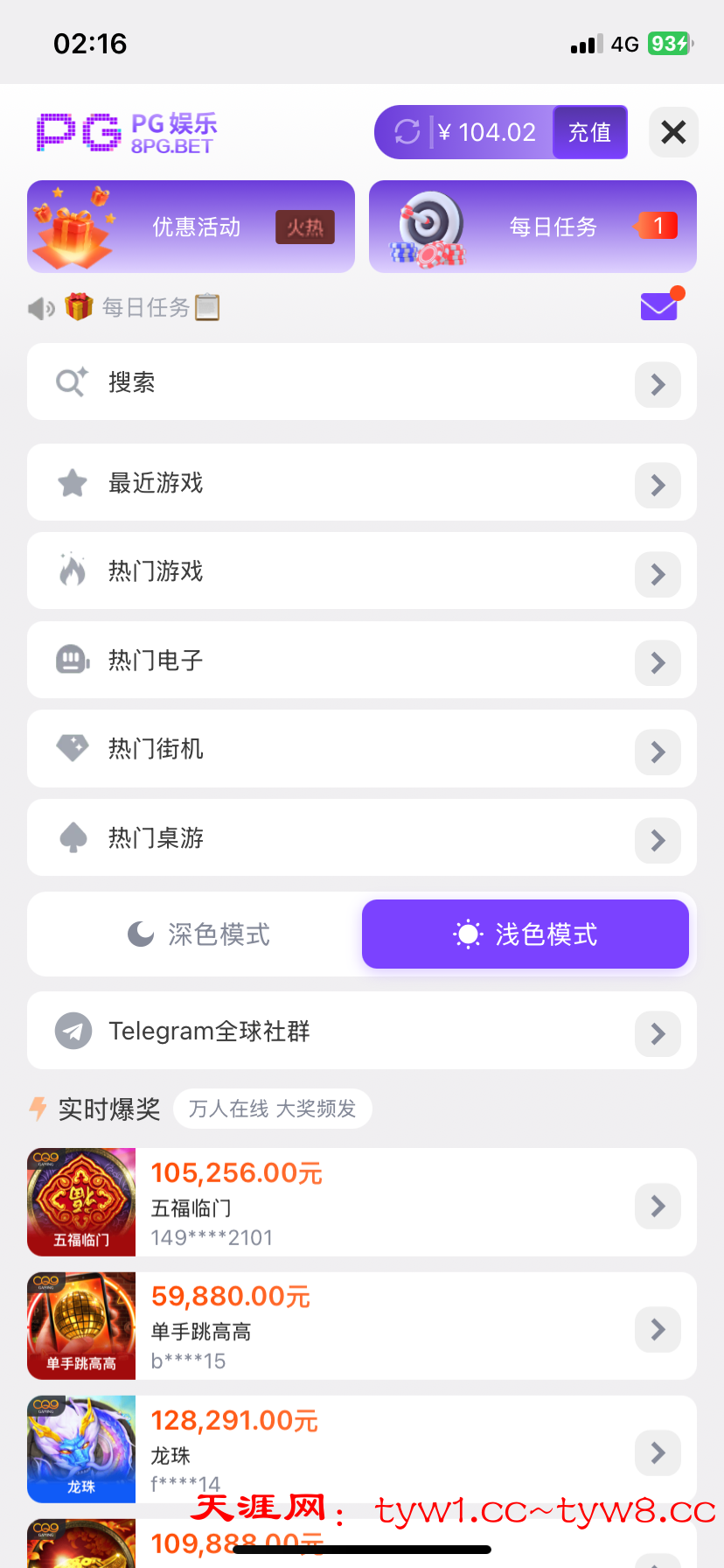Enable 浅色模式 light mode
Viewport: 724px width, 1568px height.
tap(525, 934)
